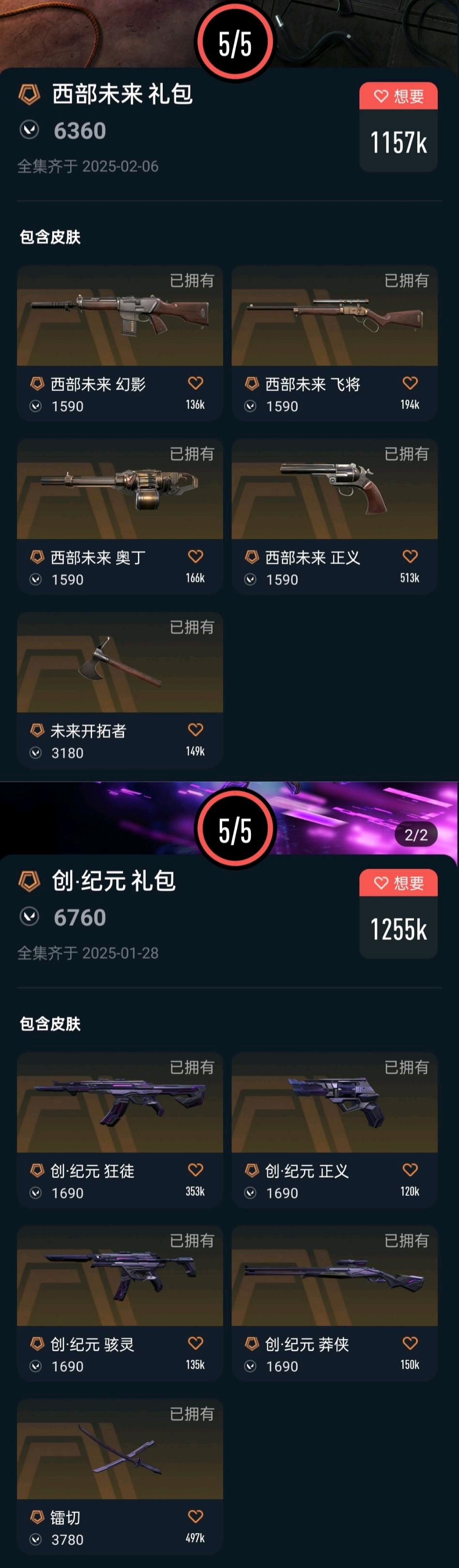459x1568 pixels.
Task: Tap 想要 button on 西部未来 礼包
Action: click(398, 96)
